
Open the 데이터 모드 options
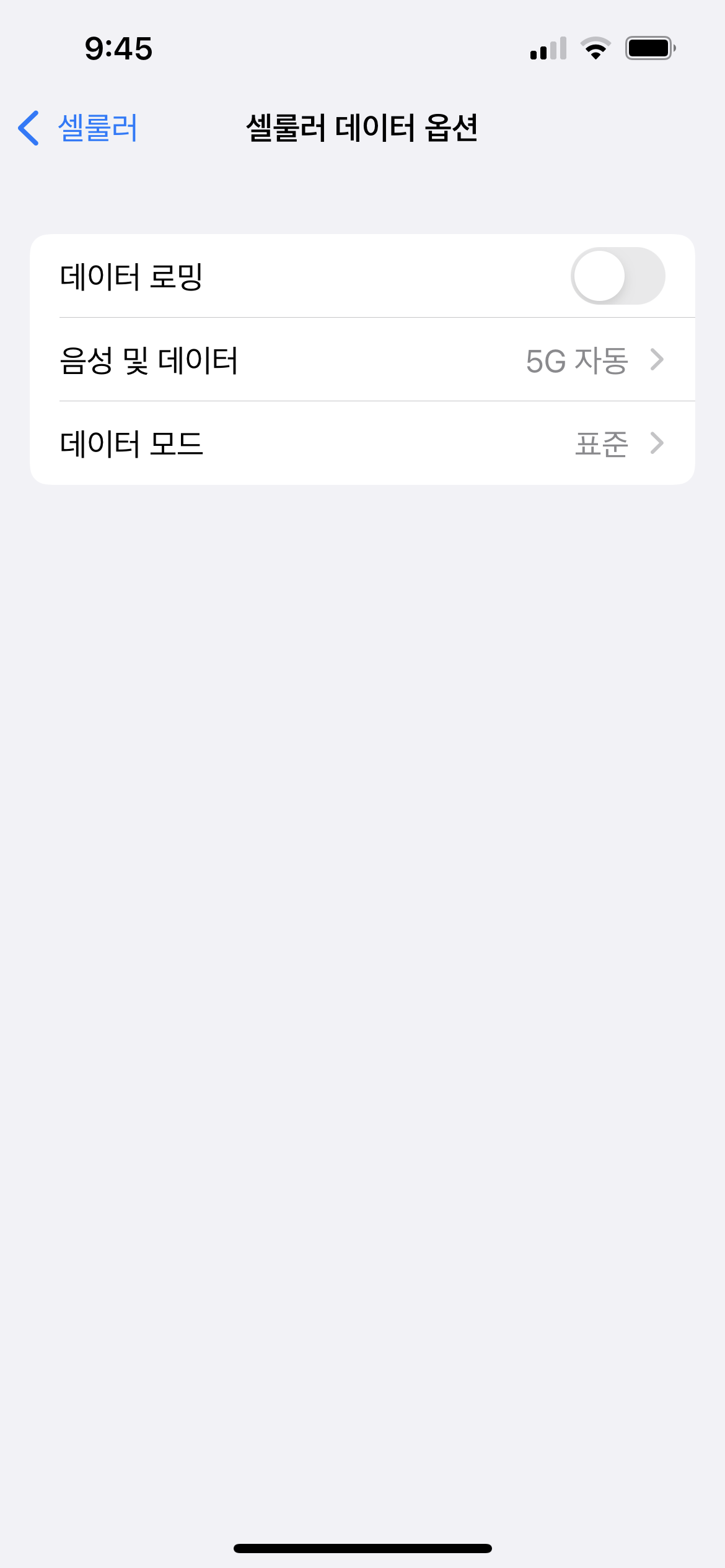point(362,443)
